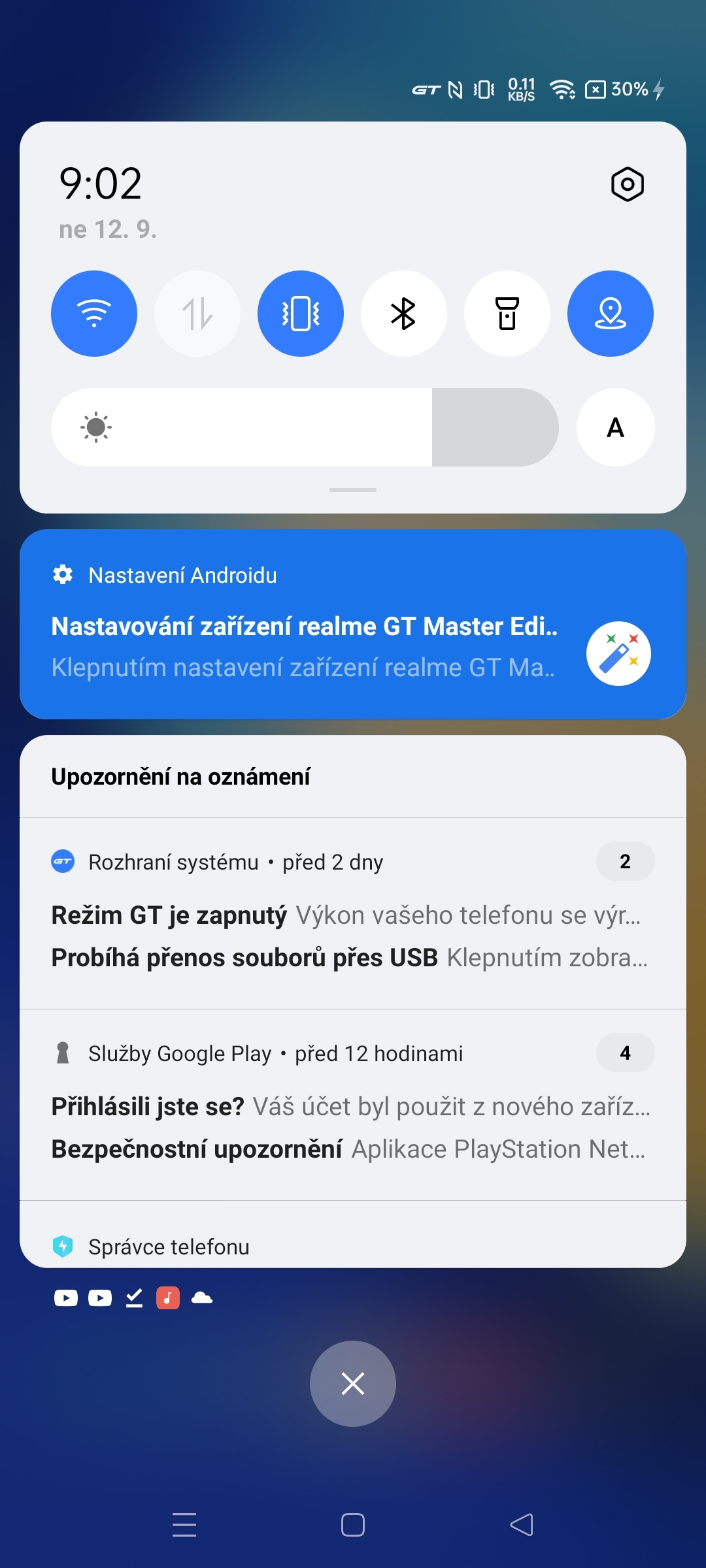This screenshot has width=706, height=1568.
Task: Toggle the Wi-Fi tile off
Action: [x=94, y=314]
